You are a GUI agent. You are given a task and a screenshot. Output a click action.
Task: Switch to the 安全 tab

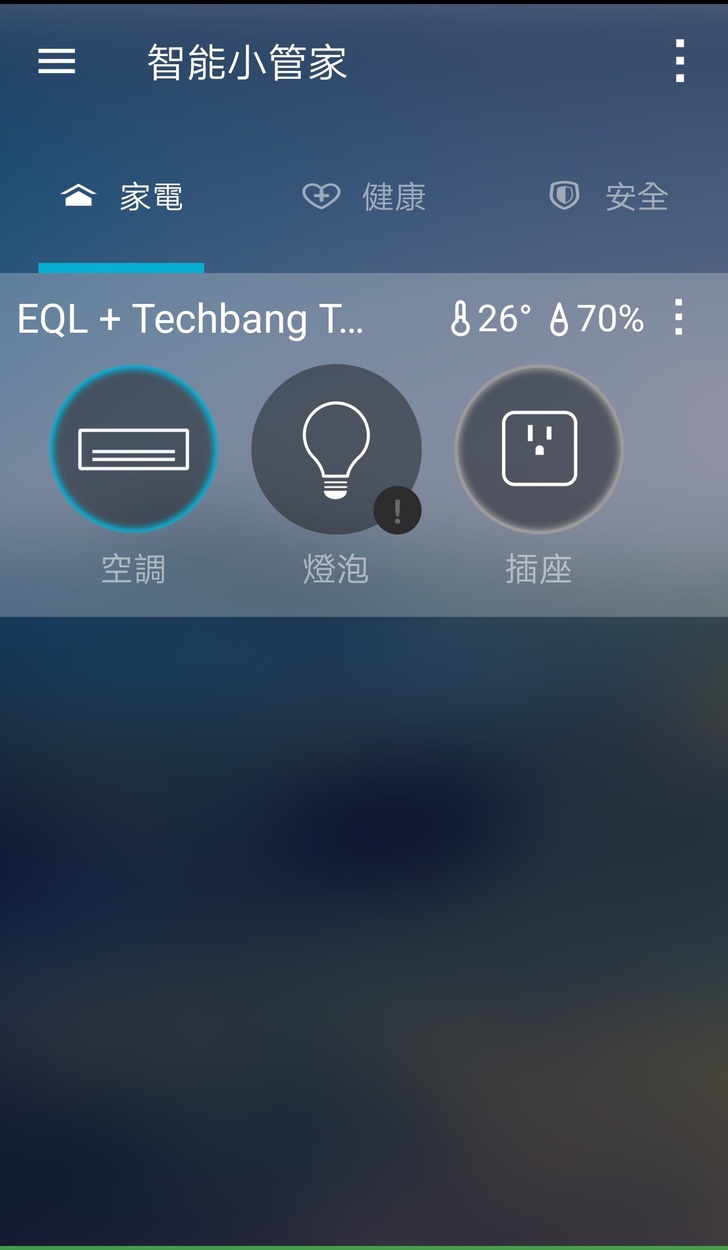coord(609,197)
